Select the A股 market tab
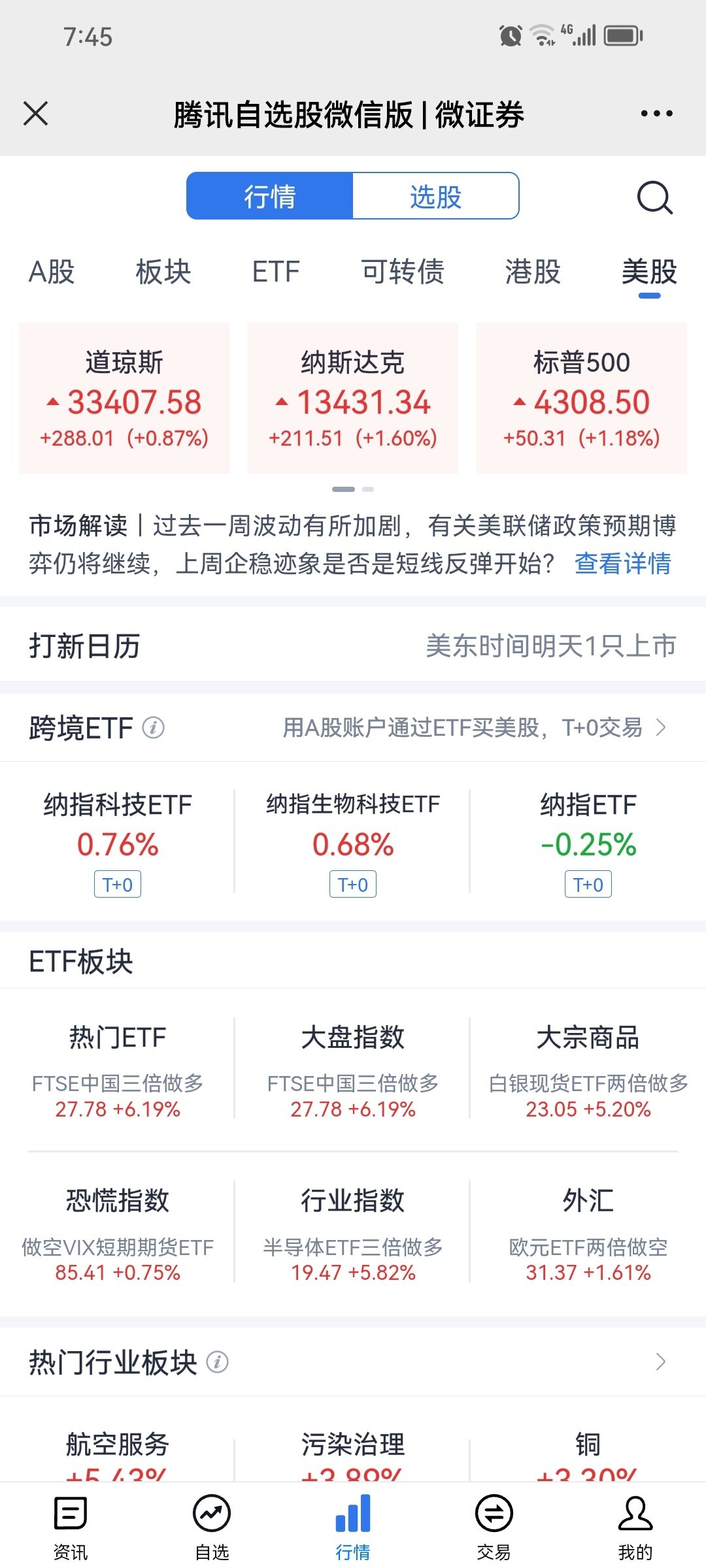706x1568 pixels. [52, 272]
